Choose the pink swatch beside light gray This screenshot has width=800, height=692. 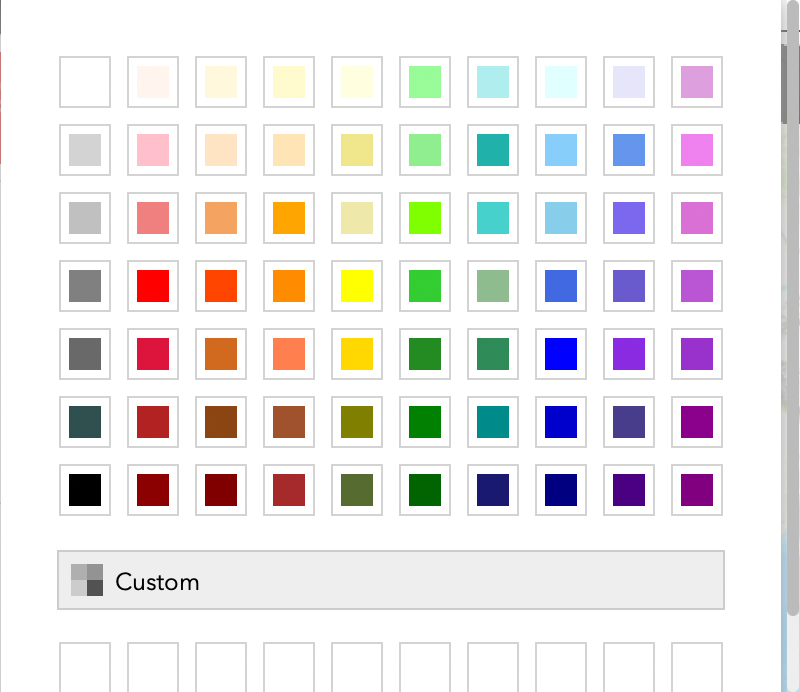tap(153, 150)
